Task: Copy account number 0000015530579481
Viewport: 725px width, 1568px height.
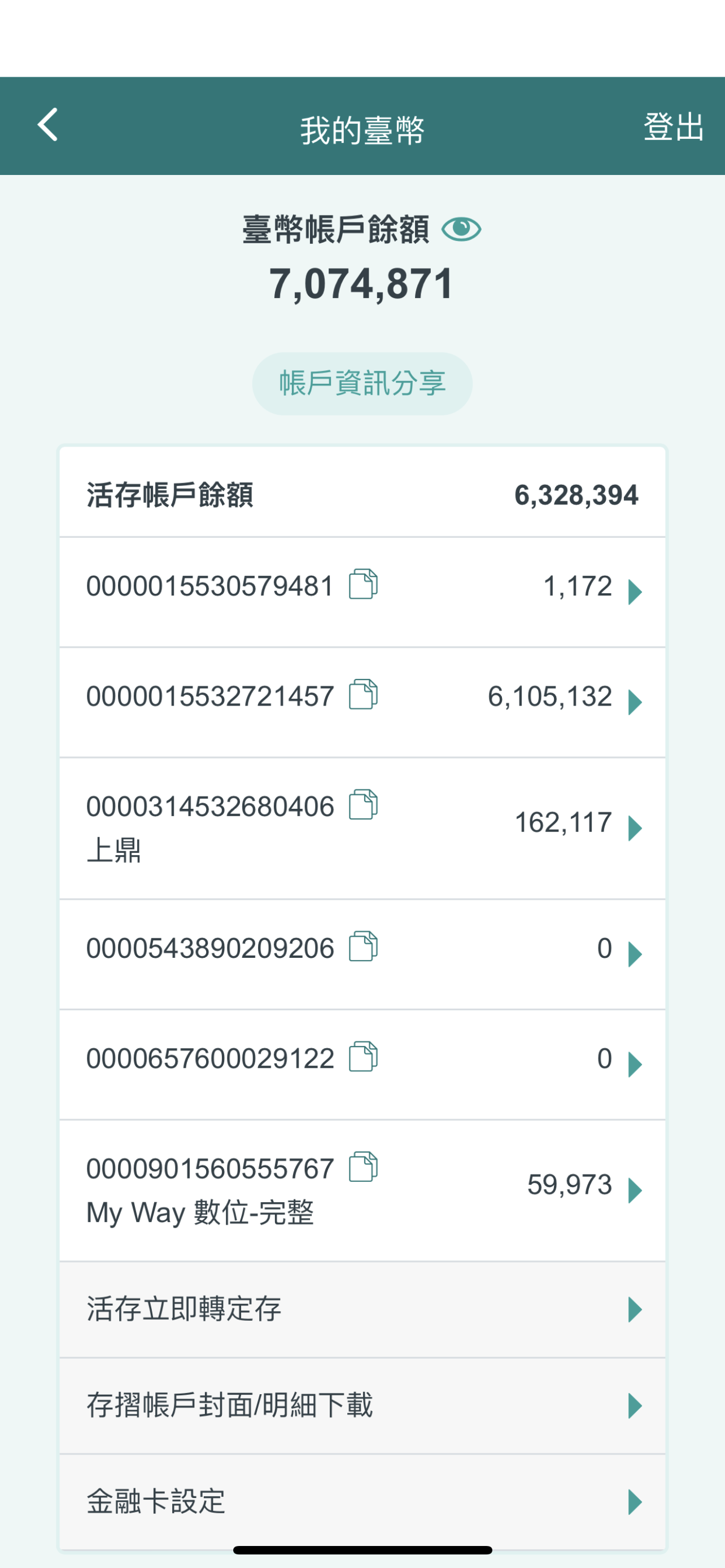Action: 364,584
